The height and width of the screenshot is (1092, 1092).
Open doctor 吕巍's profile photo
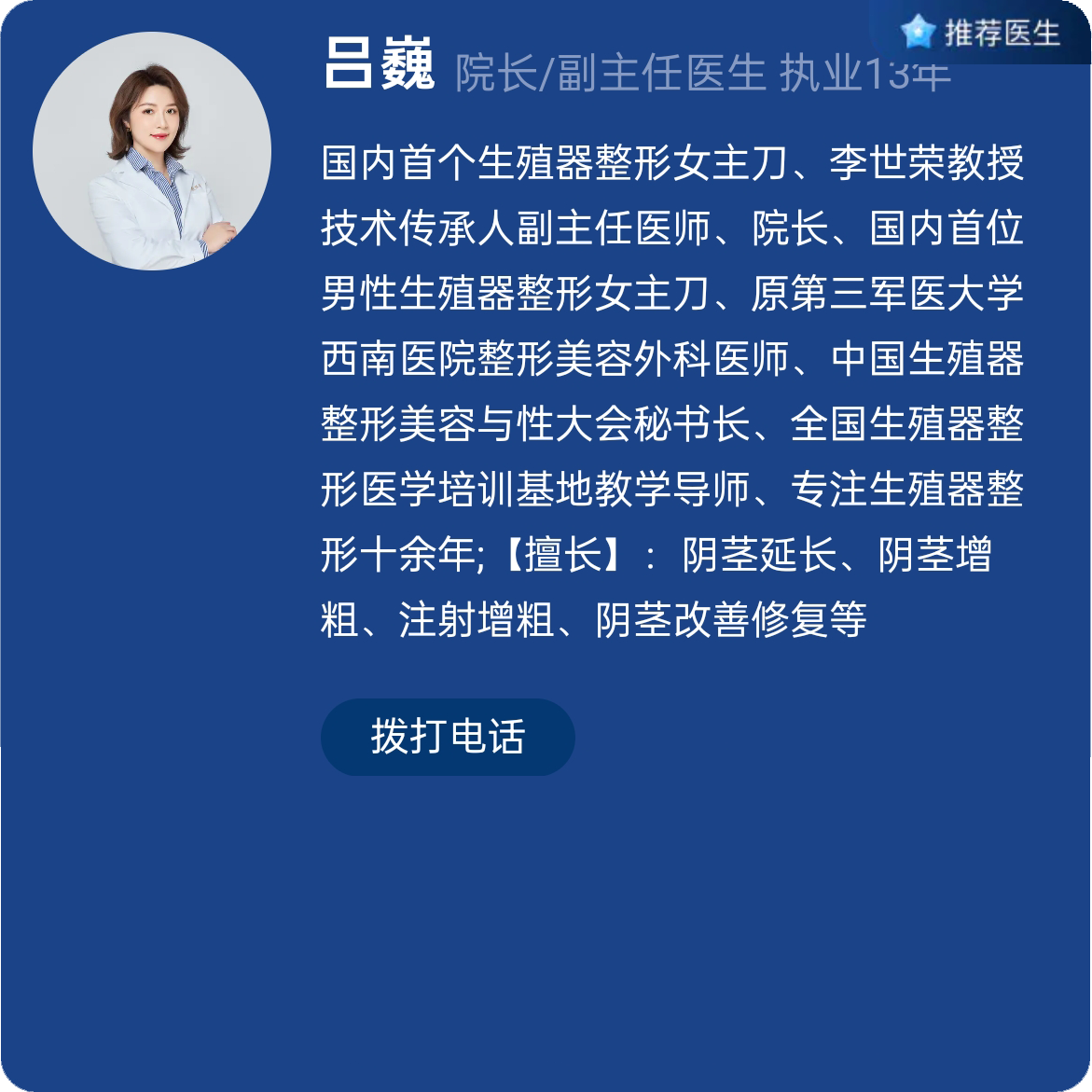tap(152, 152)
